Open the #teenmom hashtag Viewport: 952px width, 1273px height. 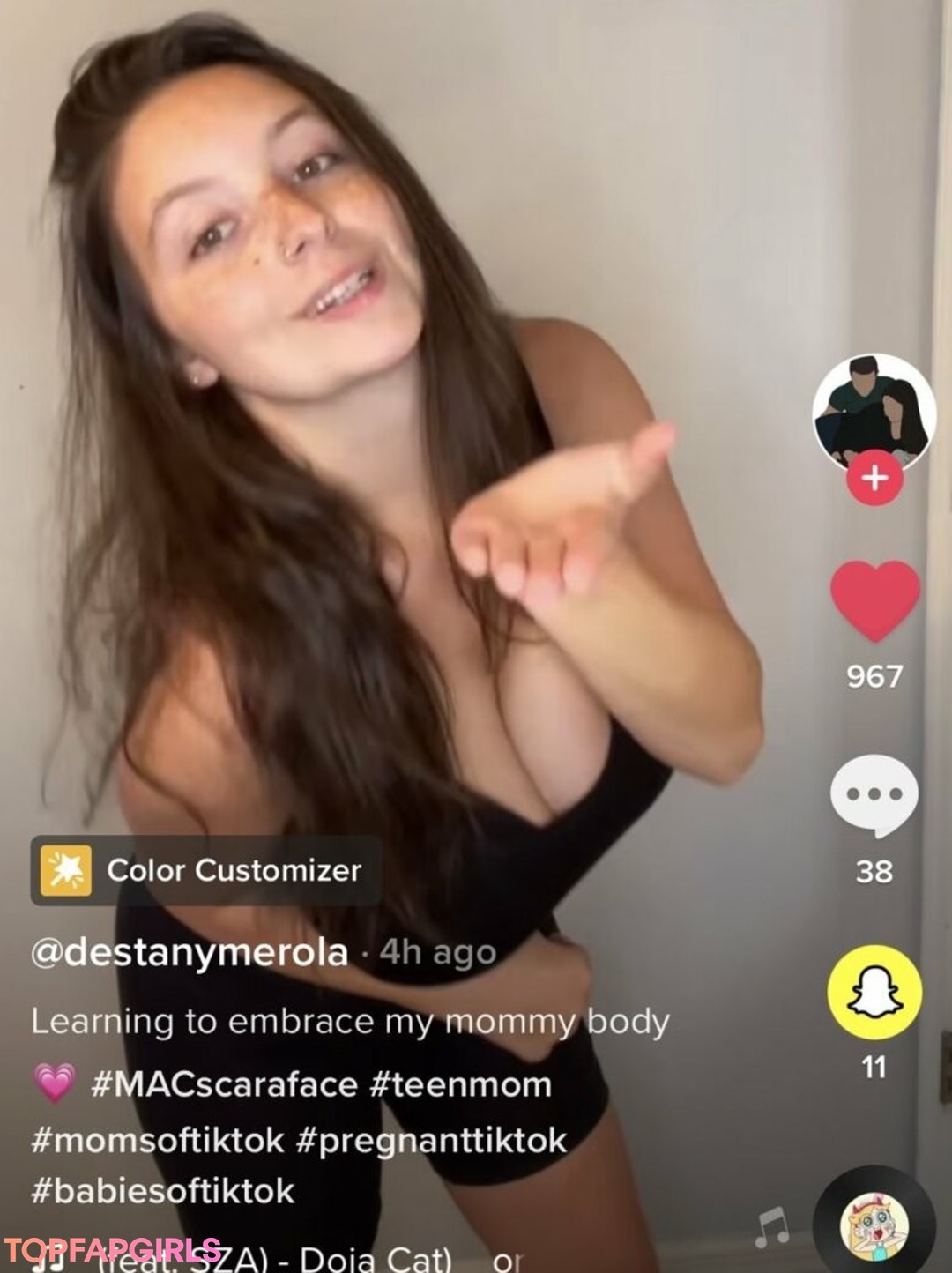click(461, 1084)
